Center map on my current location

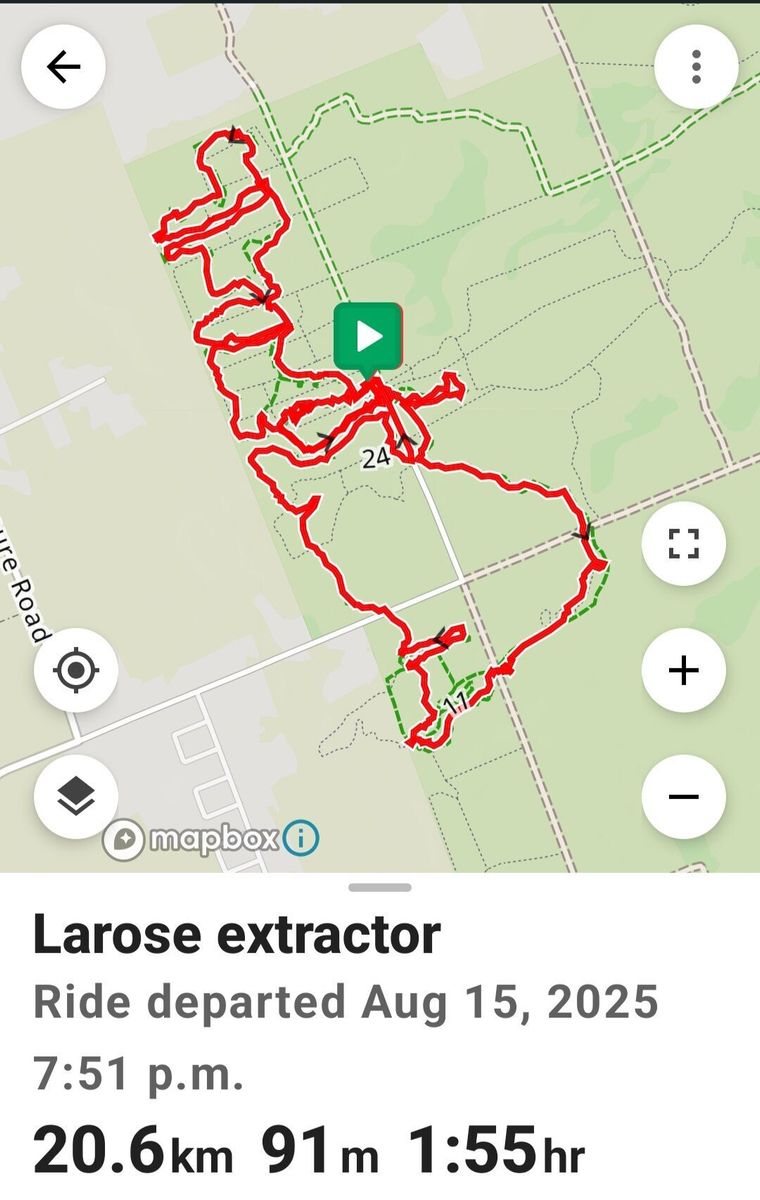76,671
